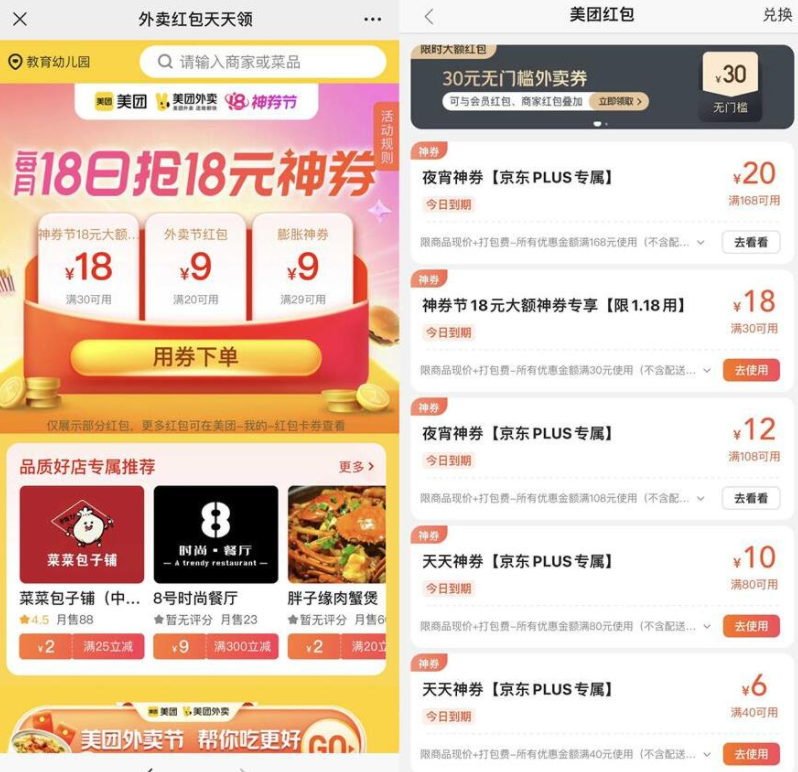798x772 pixels.
Task: Go back from the 美团红包 page
Action: [429, 17]
